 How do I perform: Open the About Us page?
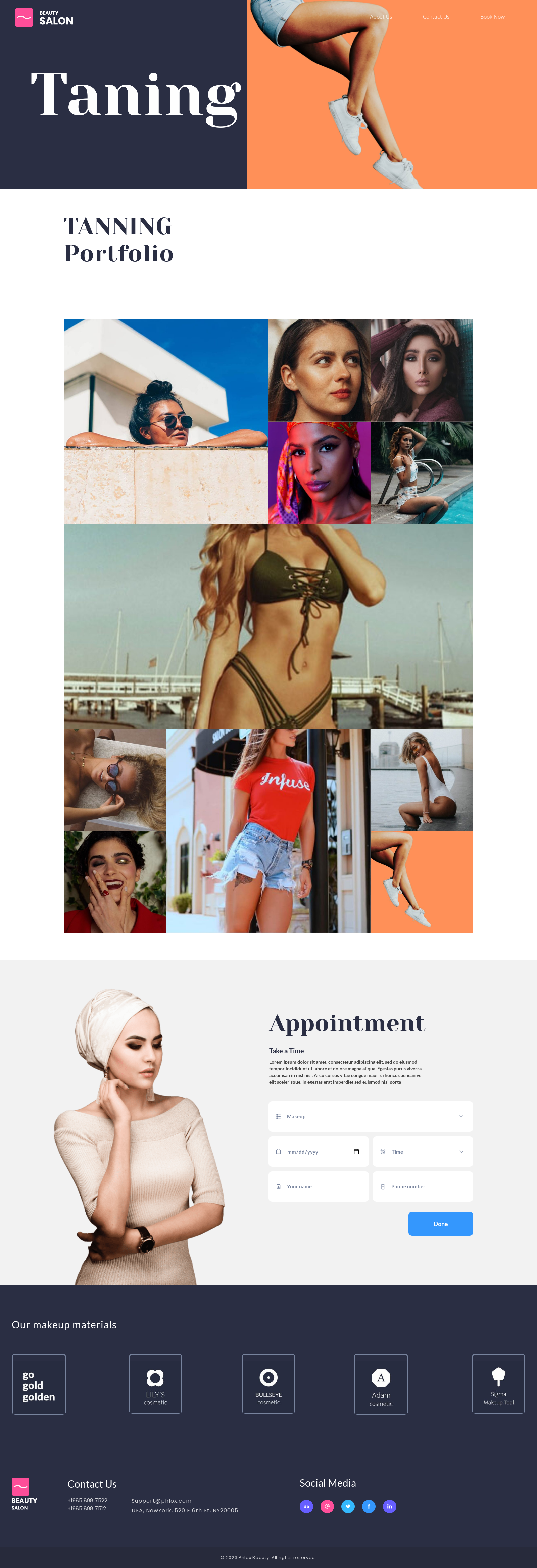pyautogui.click(x=381, y=17)
